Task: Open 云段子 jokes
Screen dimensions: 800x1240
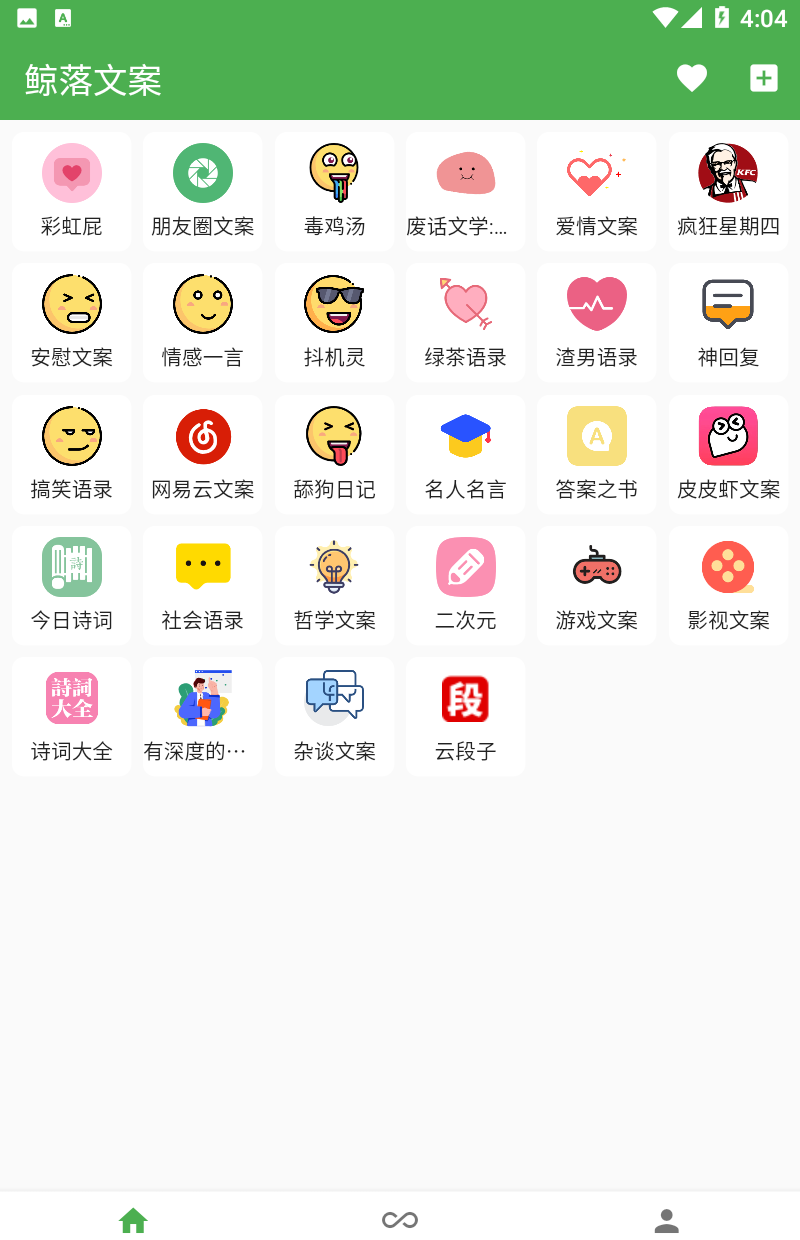Action: click(465, 716)
